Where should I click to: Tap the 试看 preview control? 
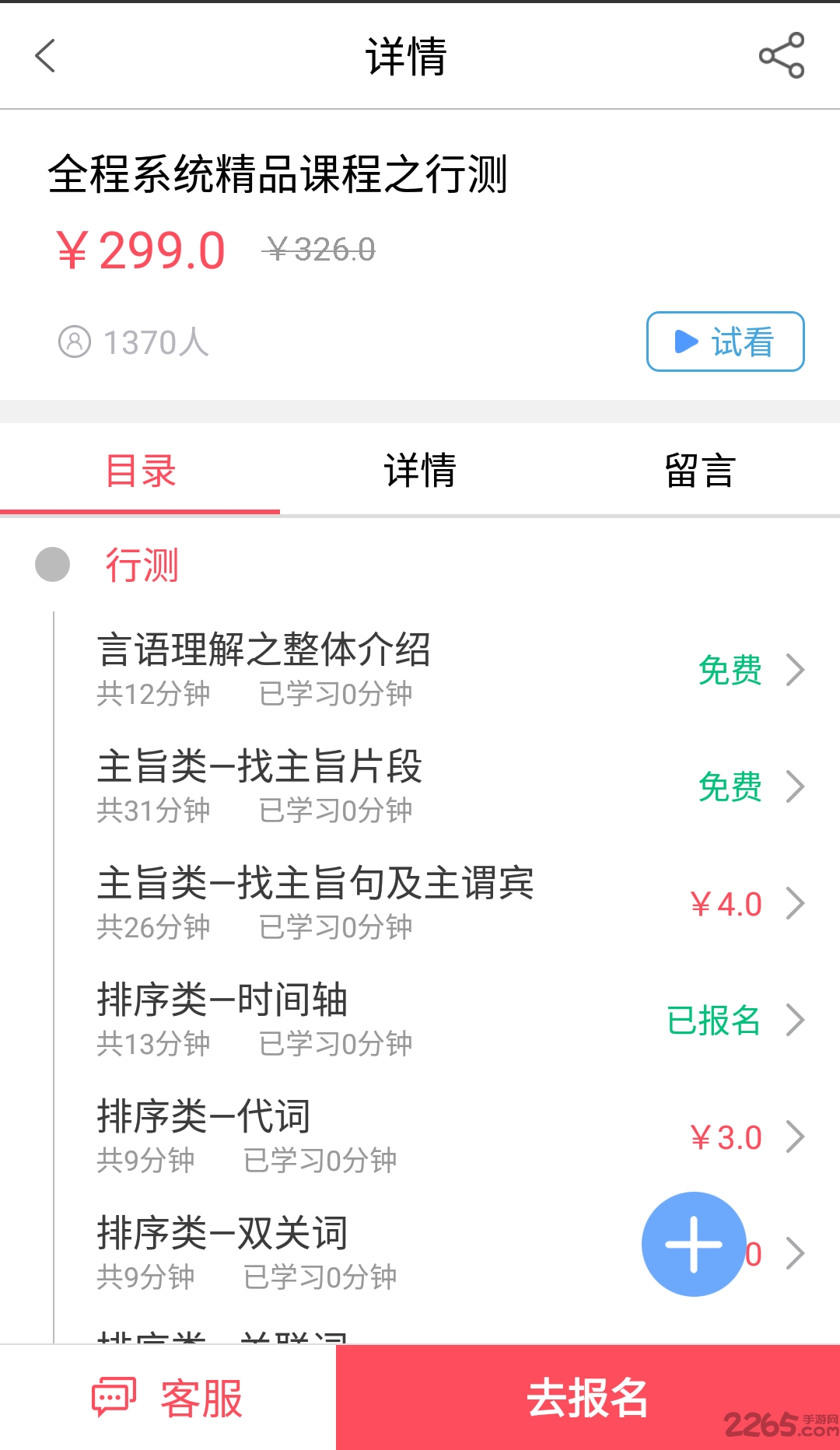[724, 341]
